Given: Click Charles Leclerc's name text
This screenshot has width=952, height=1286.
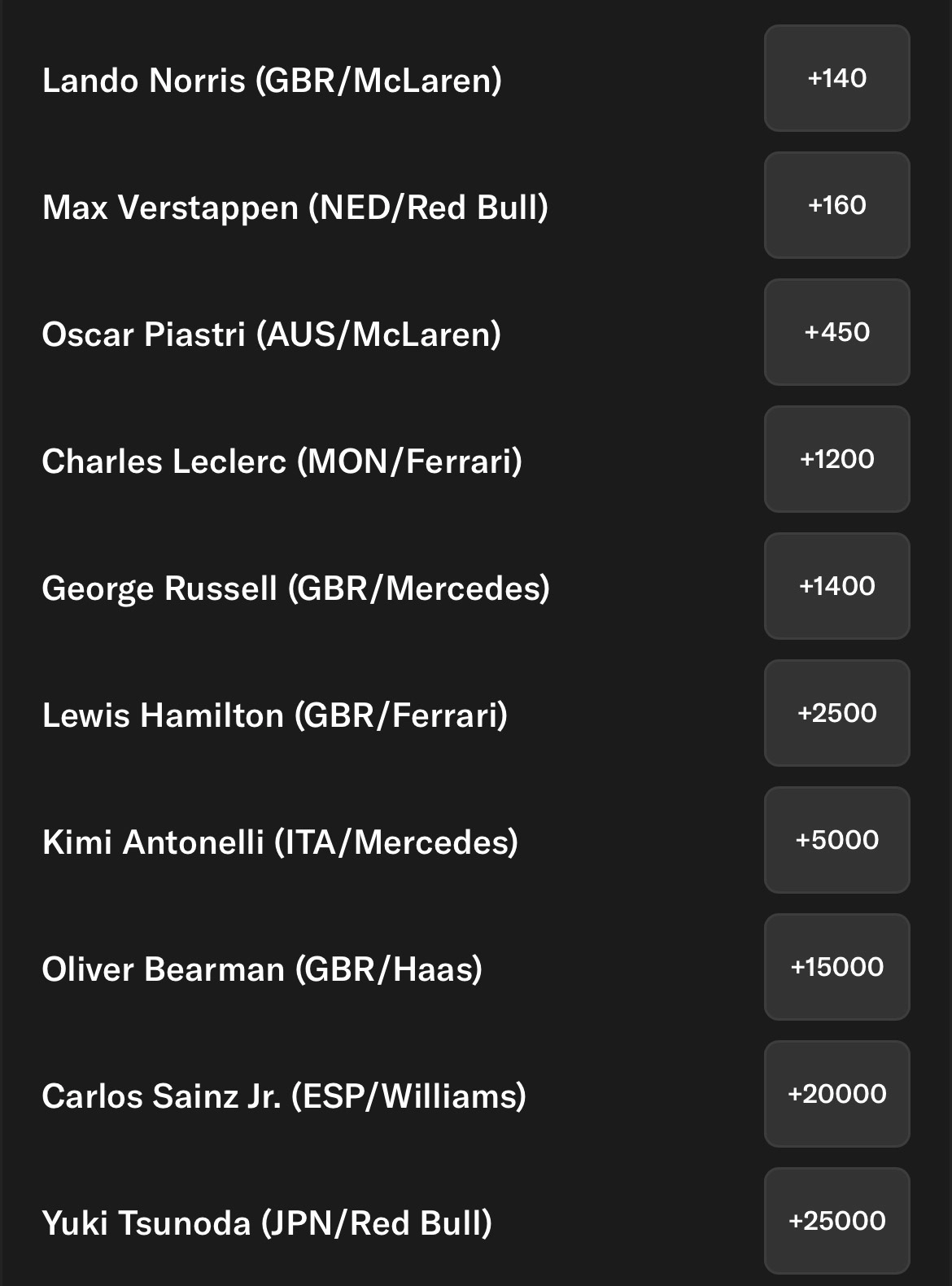Looking at the screenshot, I should click(x=282, y=459).
